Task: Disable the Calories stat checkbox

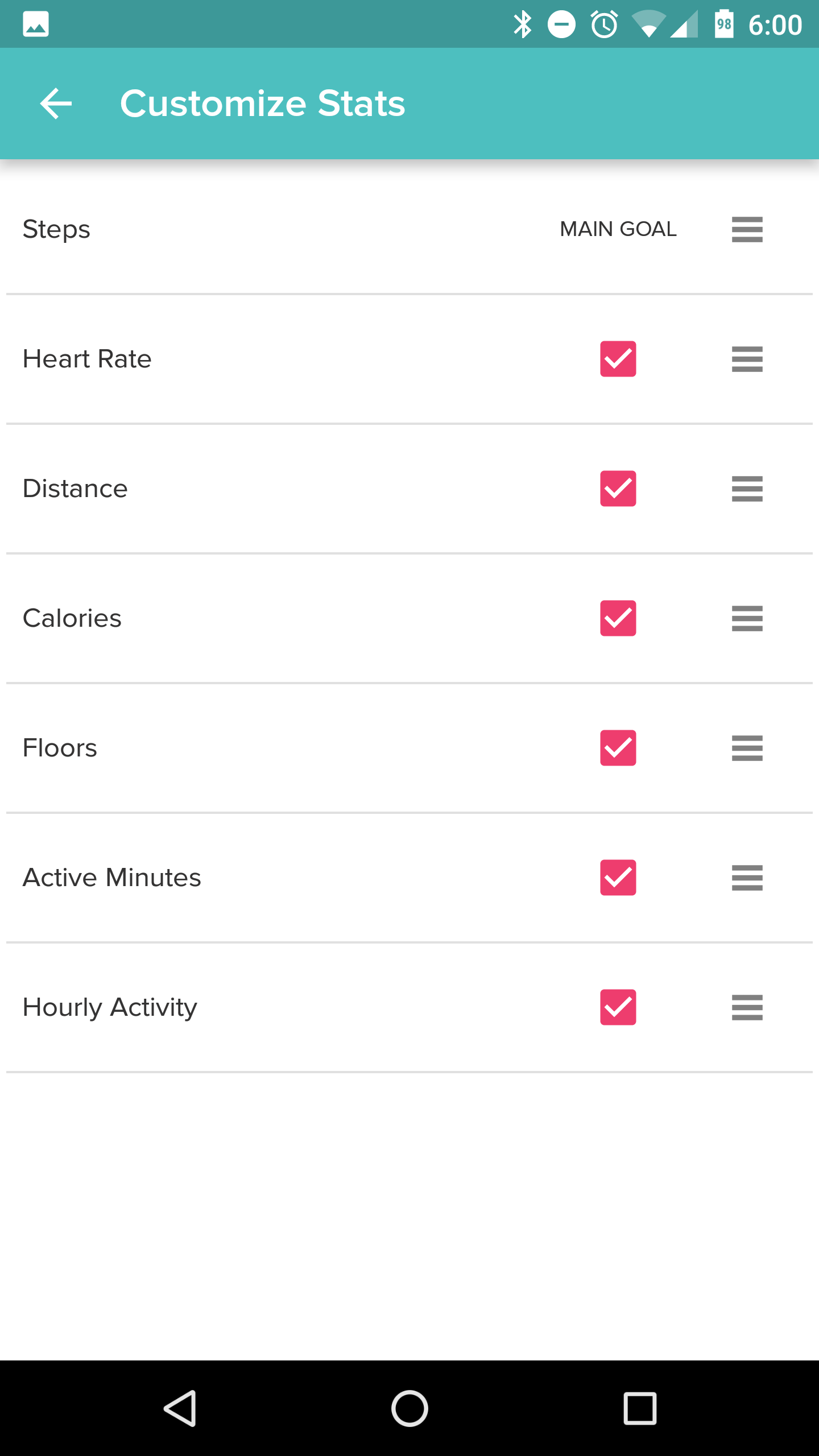Action: point(618,618)
